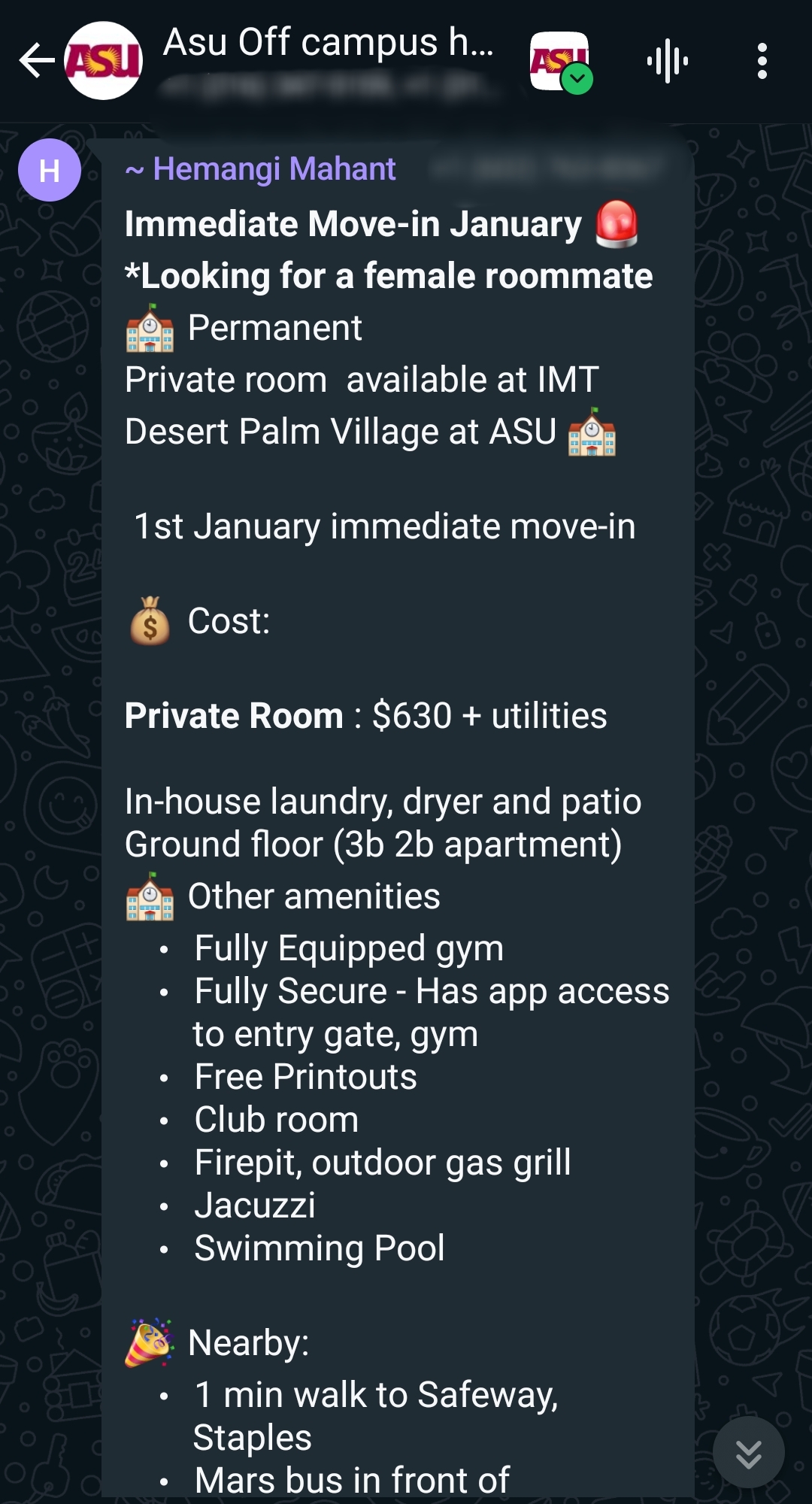Open the three-dot overflow menu
This screenshot has height=1504, width=812.
point(762,61)
